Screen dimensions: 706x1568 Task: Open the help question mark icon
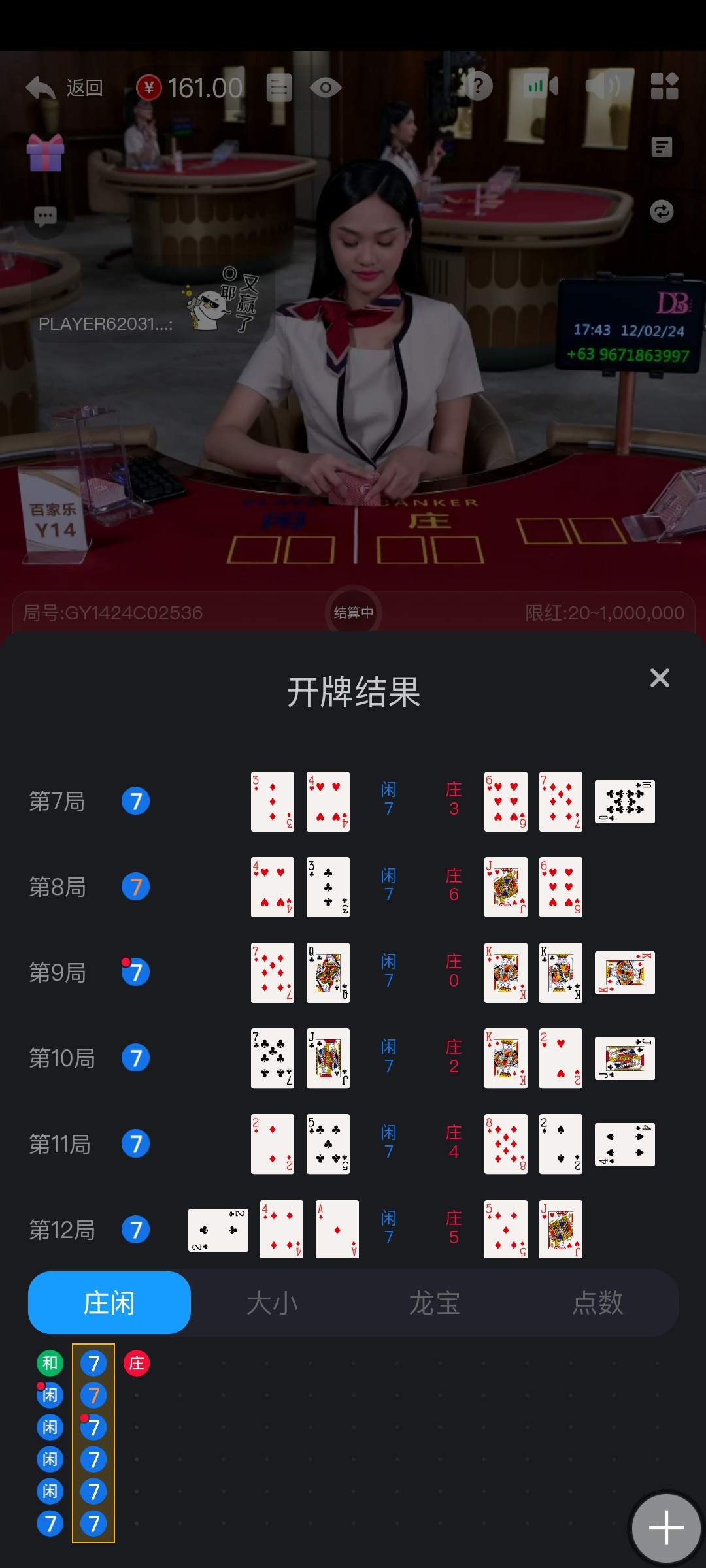click(479, 86)
